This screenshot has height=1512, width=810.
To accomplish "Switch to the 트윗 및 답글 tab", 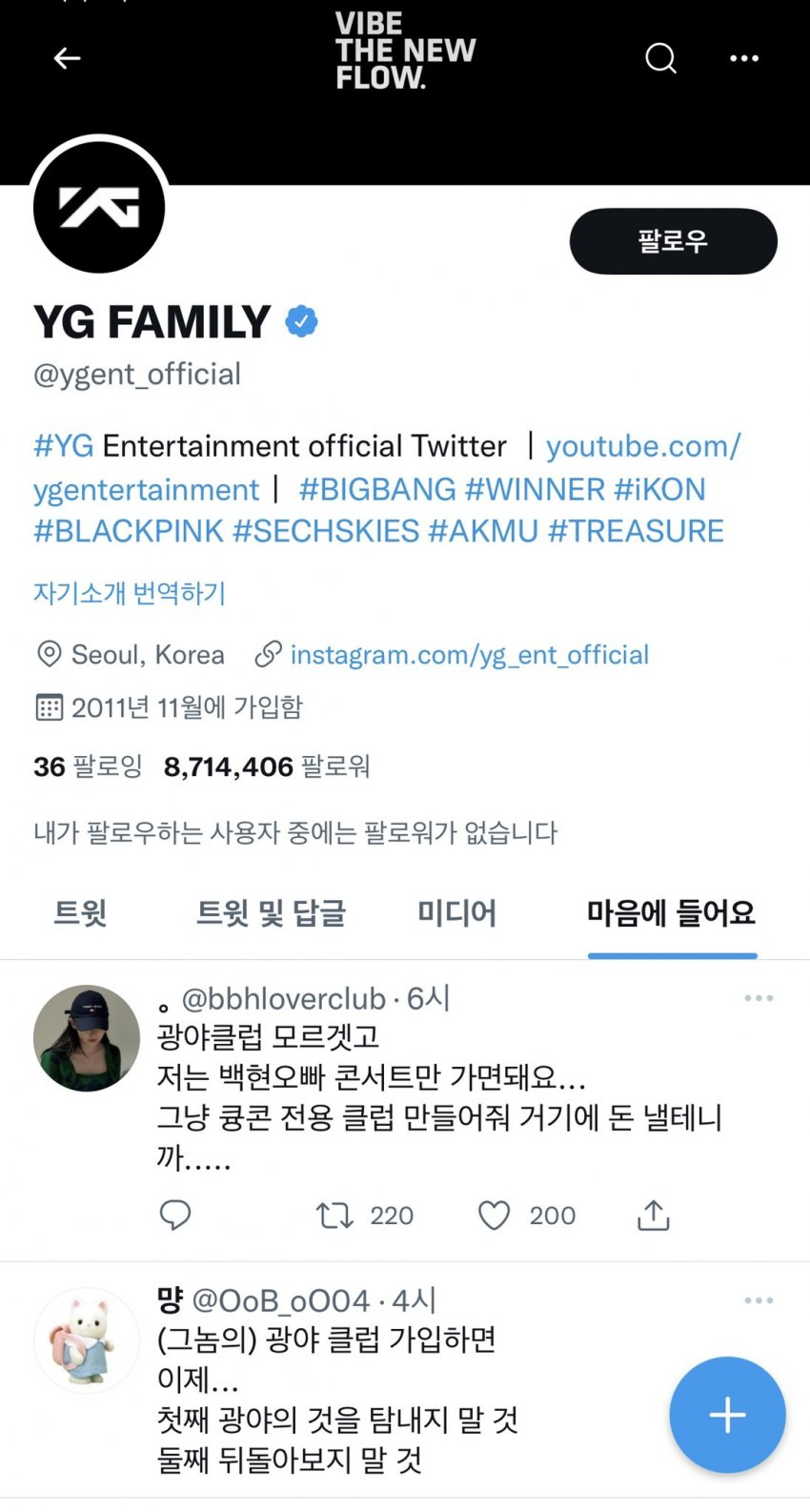I will (271, 913).
